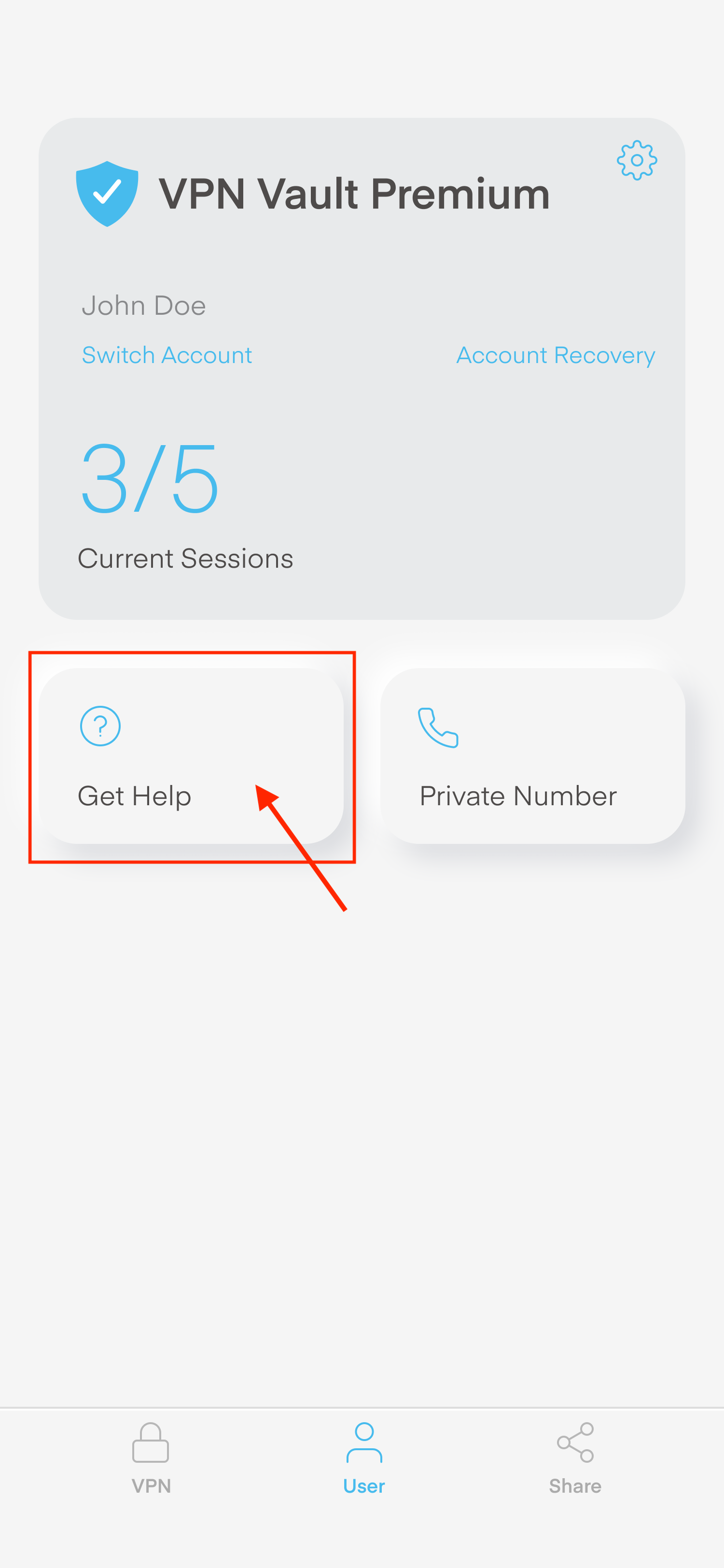
Task: Open the Private Number card
Action: pos(532,756)
